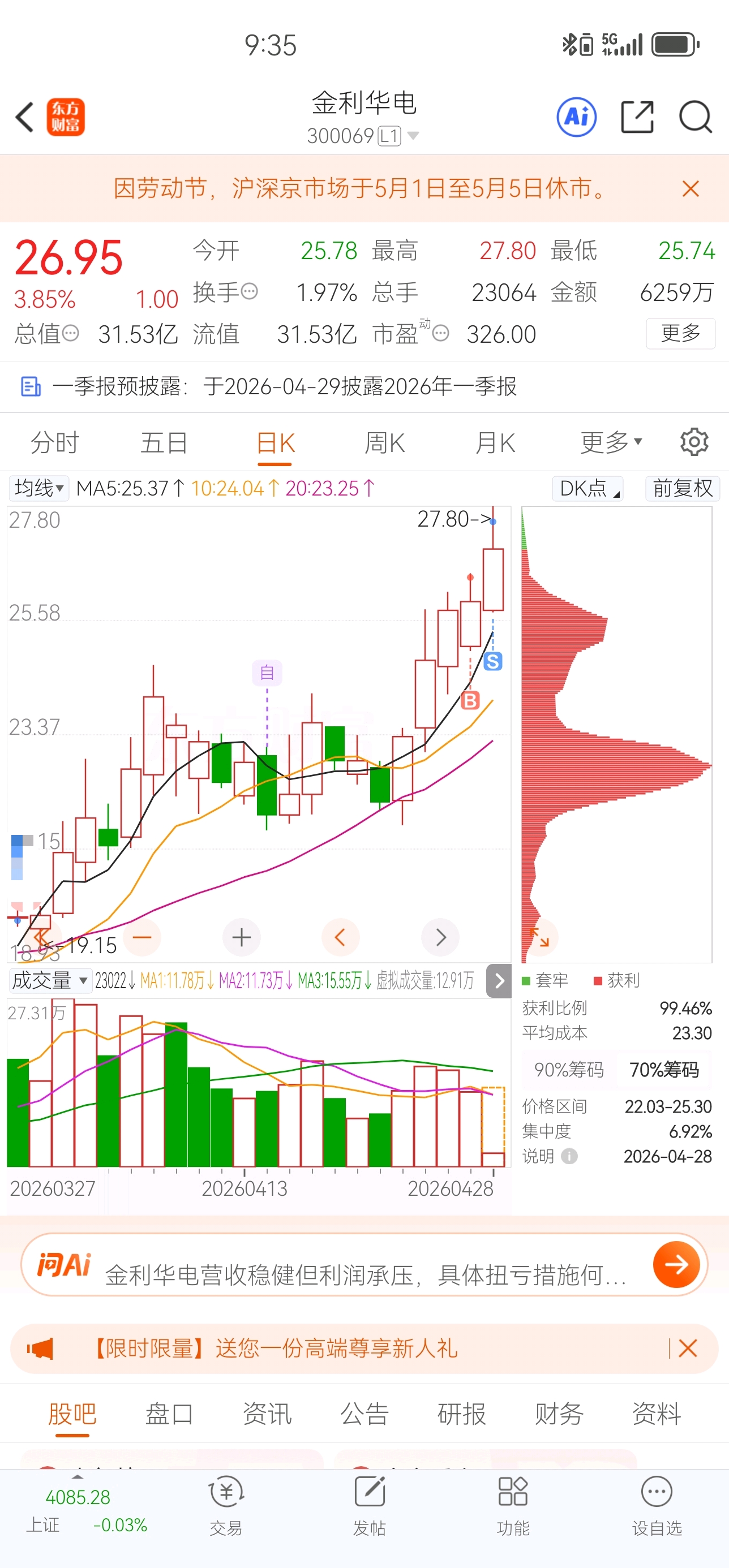Select the 90%筹码 option
Screen dimensions: 729x1568
click(568, 1070)
